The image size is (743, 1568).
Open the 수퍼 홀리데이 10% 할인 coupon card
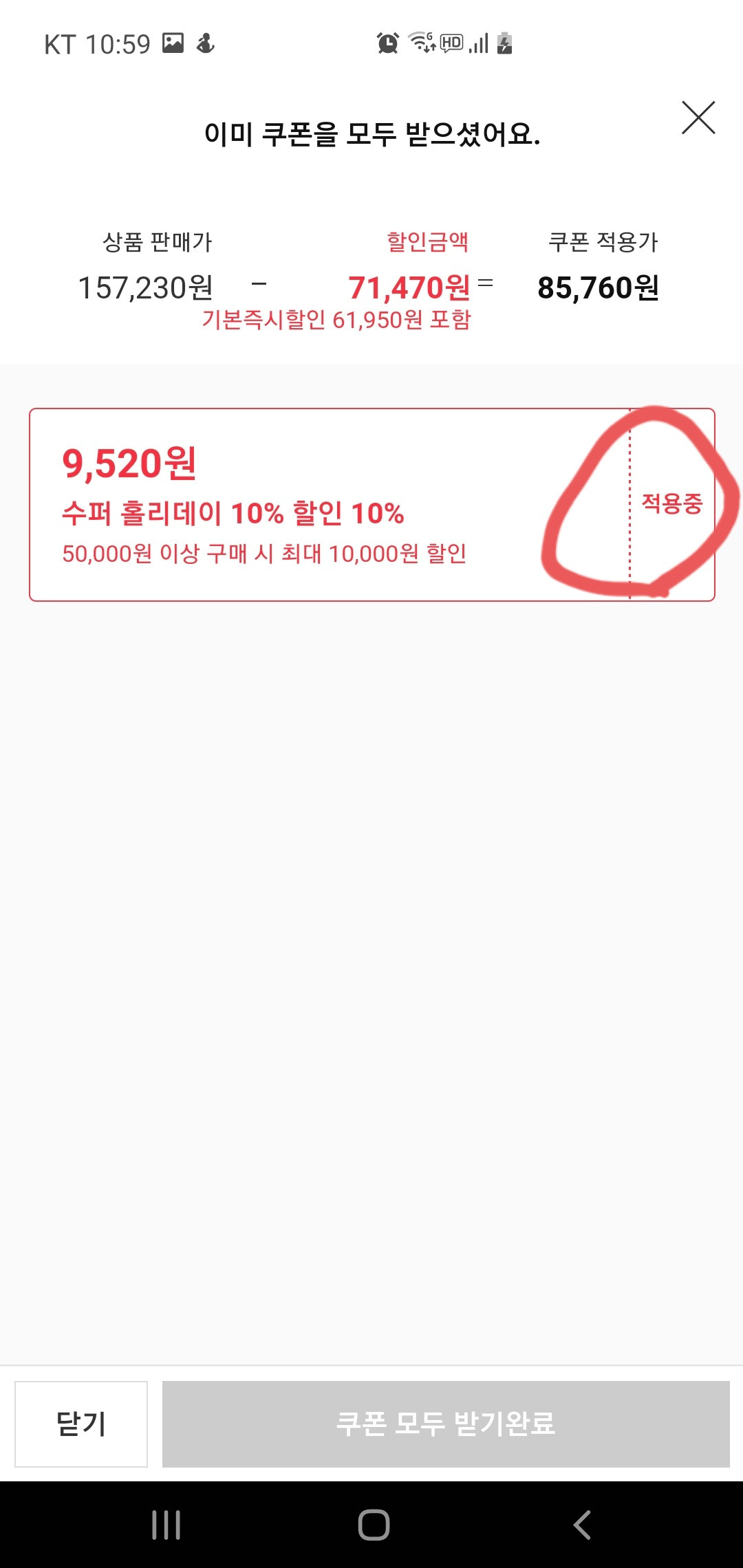point(372,505)
